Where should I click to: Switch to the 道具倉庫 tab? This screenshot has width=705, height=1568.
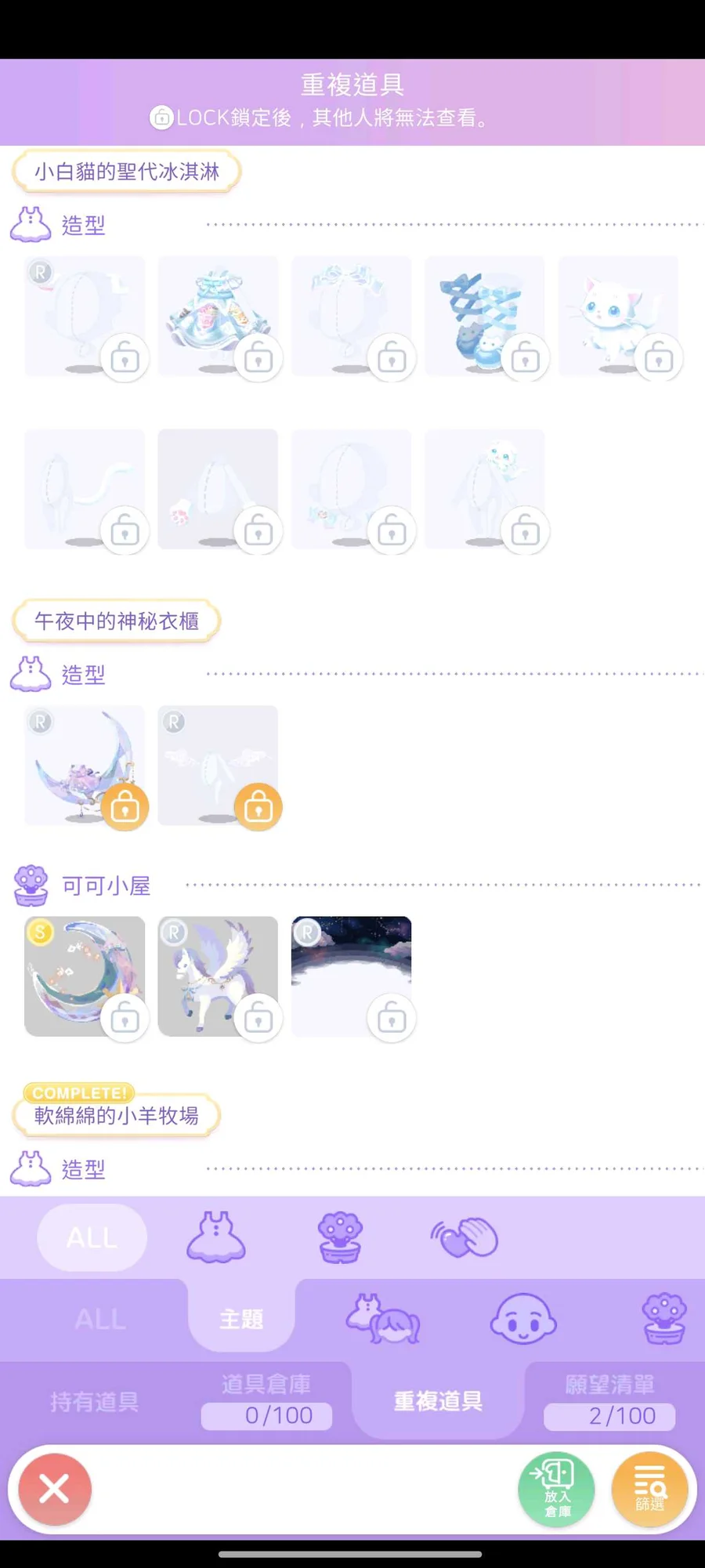(x=266, y=1400)
